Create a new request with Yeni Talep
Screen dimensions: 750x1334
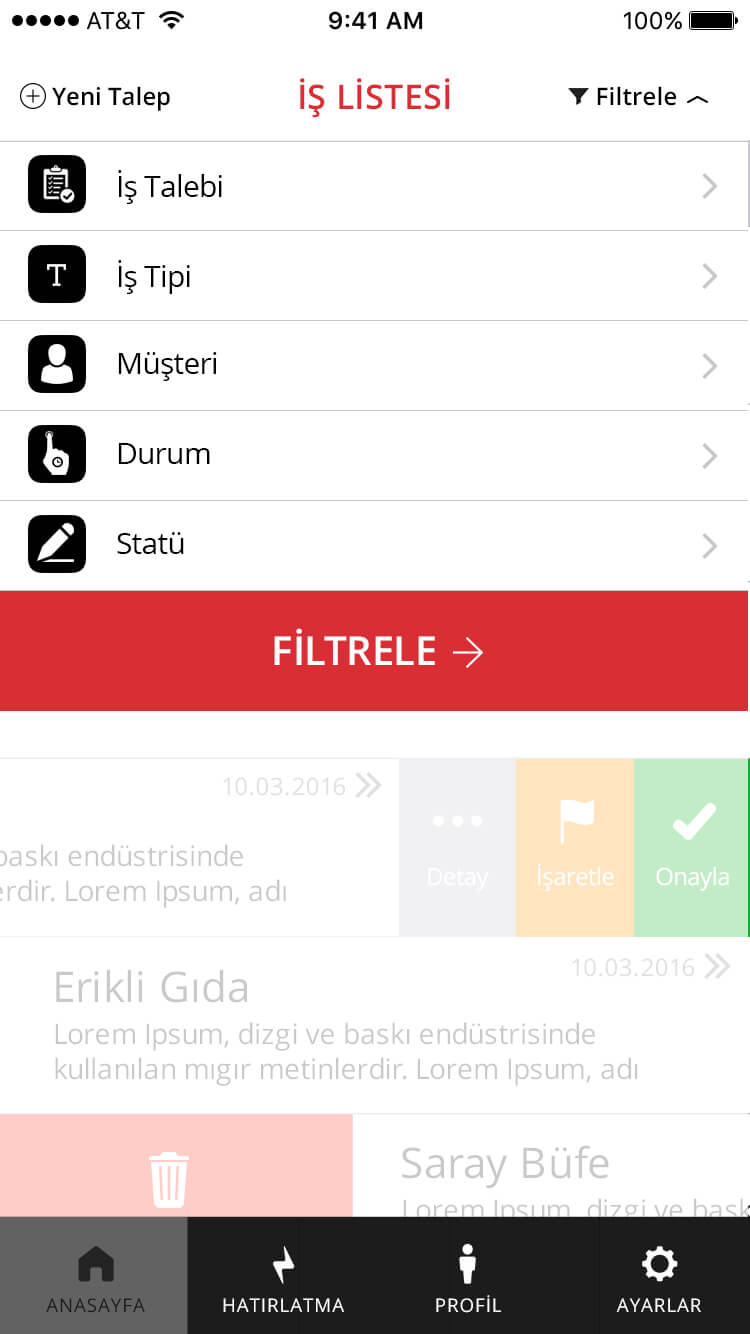click(96, 97)
